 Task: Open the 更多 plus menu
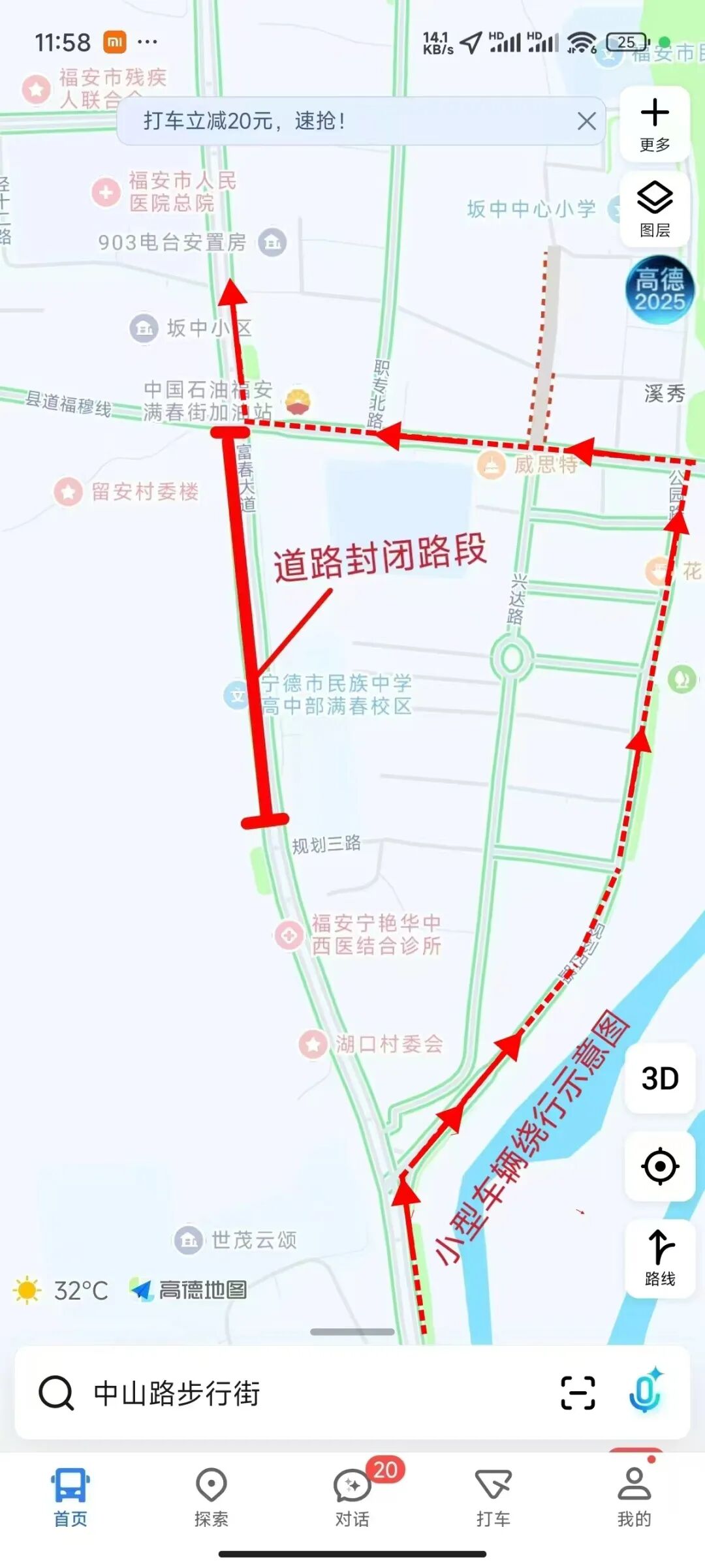tap(655, 124)
